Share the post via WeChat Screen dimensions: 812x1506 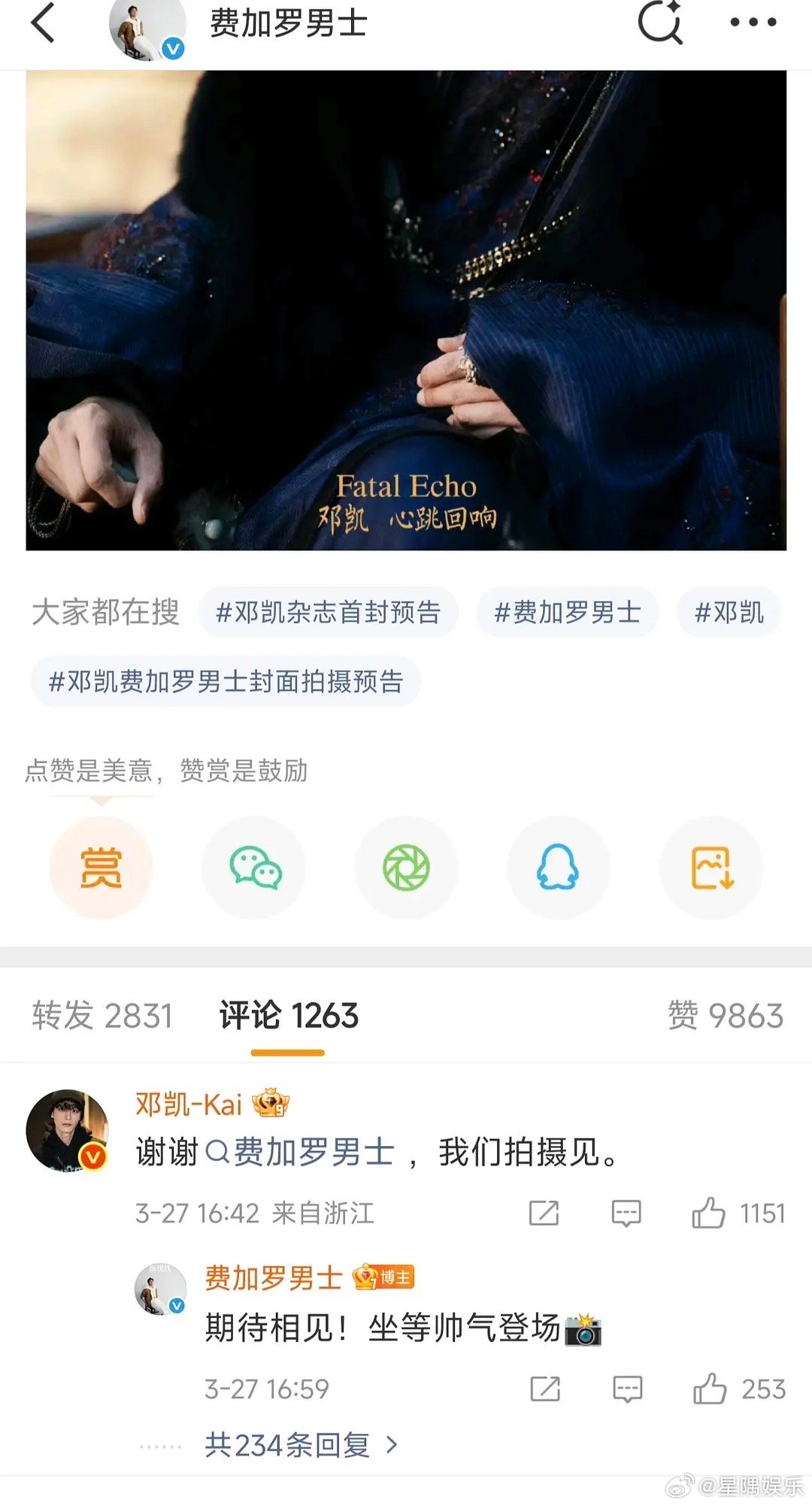pos(254,868)
